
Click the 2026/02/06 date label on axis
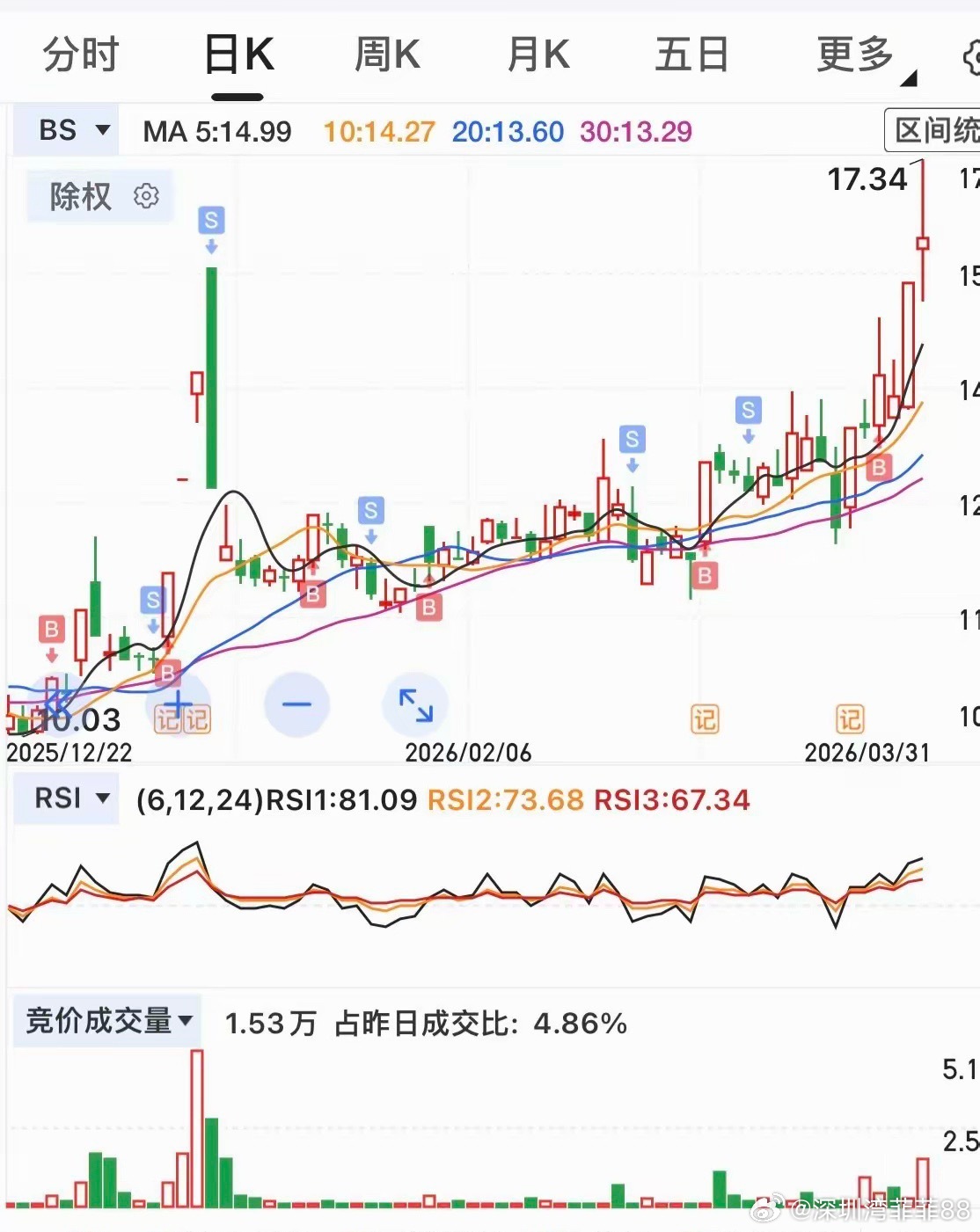tap(467, 753)
